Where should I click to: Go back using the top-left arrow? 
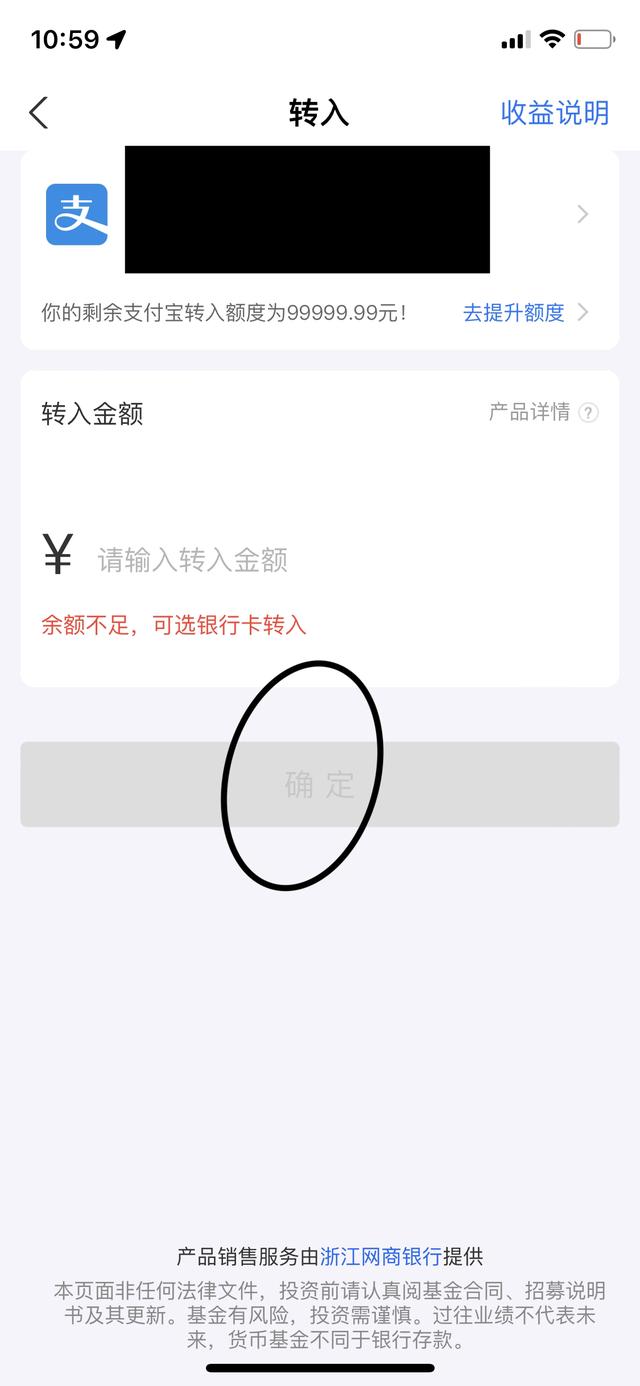(39, 113)
